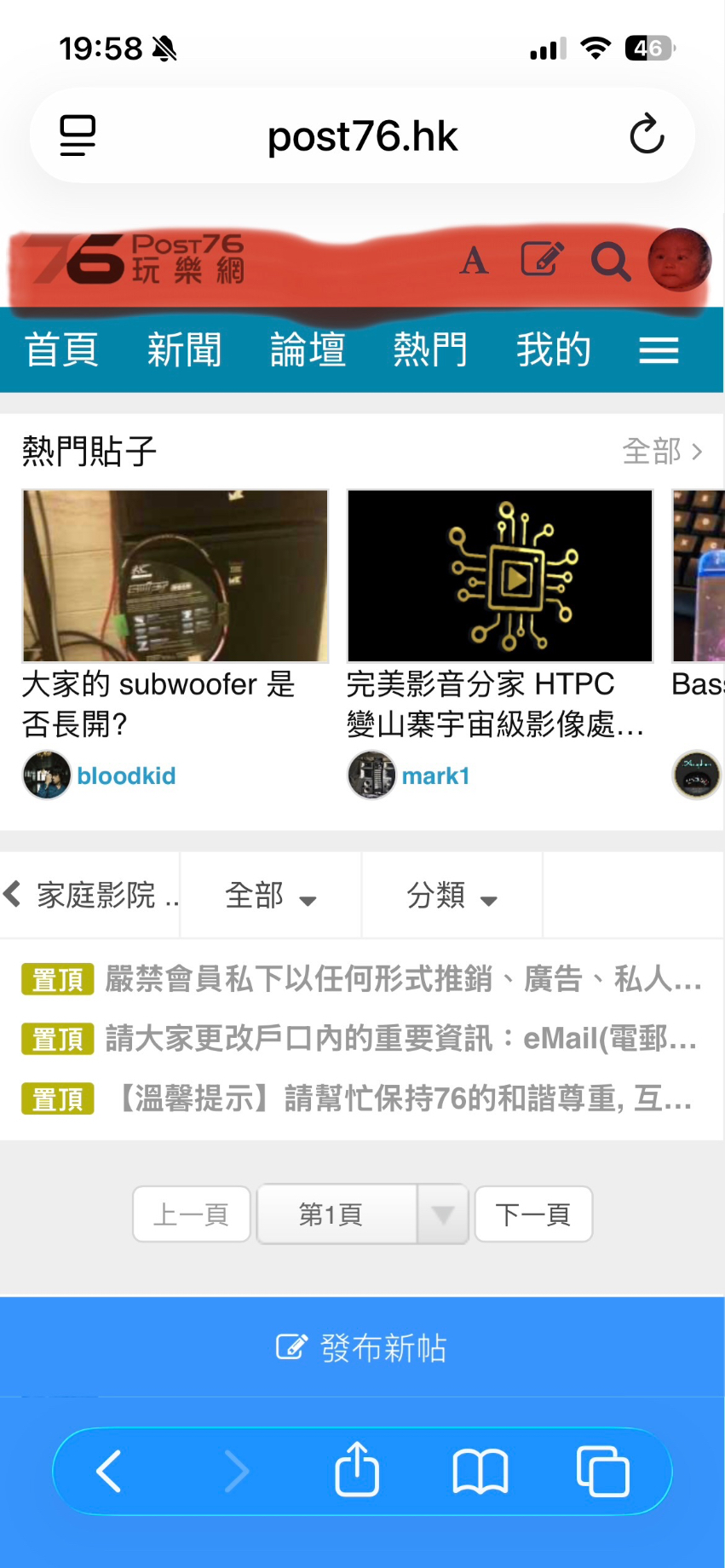
Task: Reload the post76.hk page
Action: [x=647, y=135]
